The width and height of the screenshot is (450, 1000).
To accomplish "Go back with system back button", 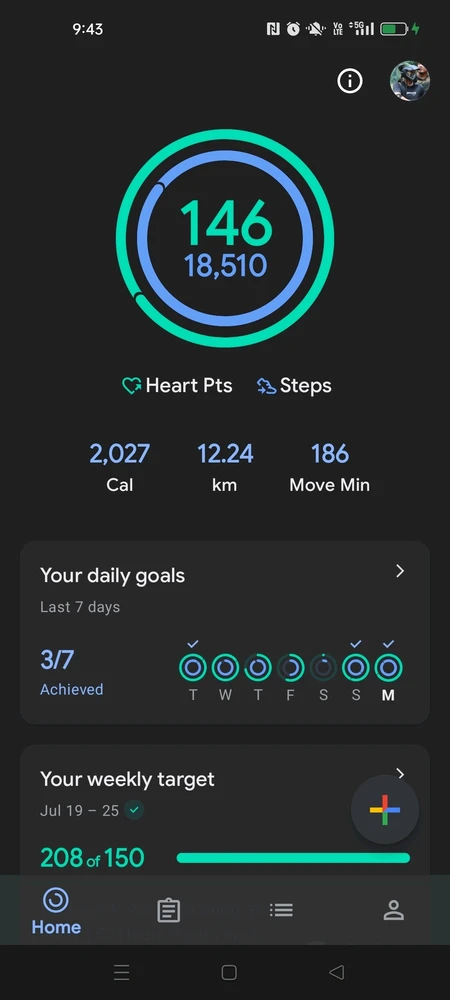I will (337, 972).
